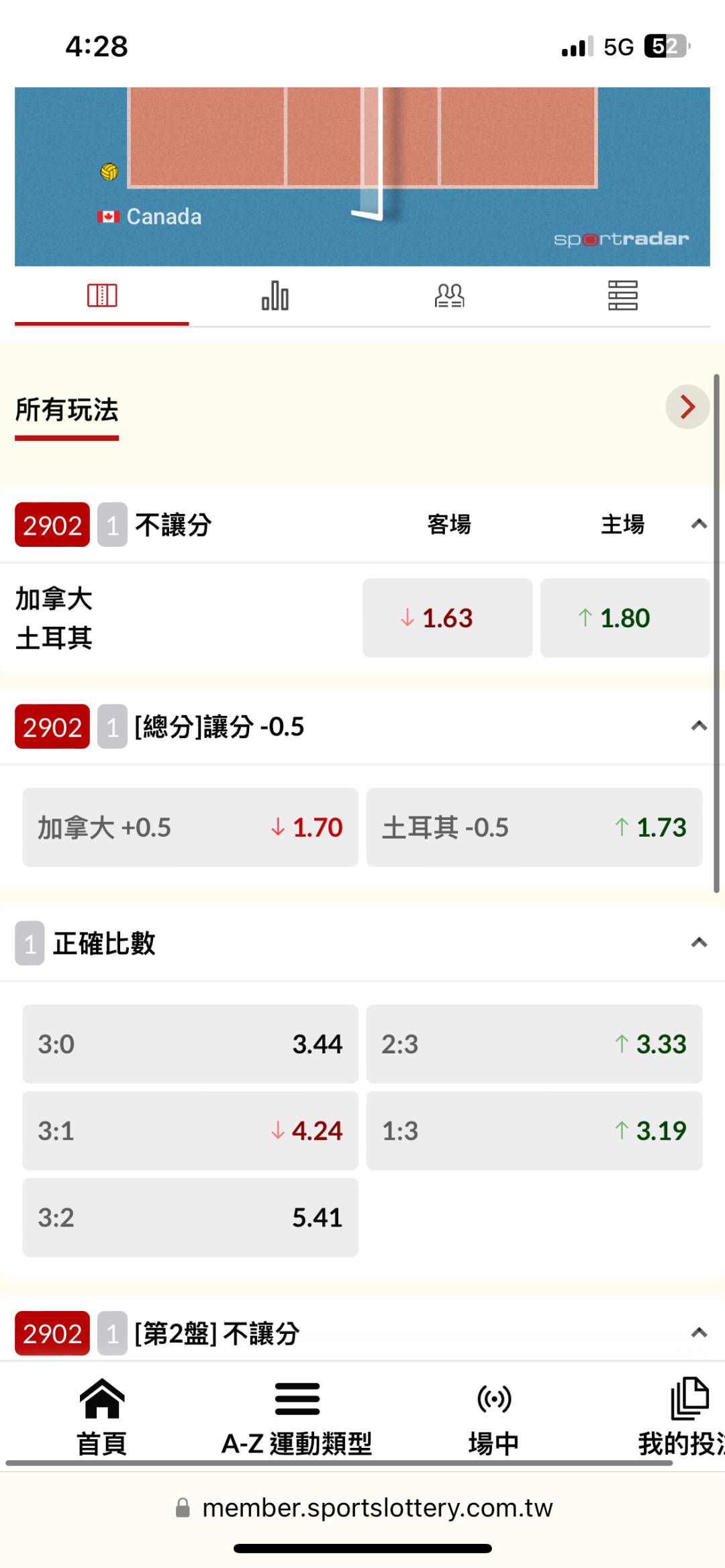725x1568 pixels.
Task: Bet on 土耳其 -0.5 at 1.73
Action: pos(534,827)
